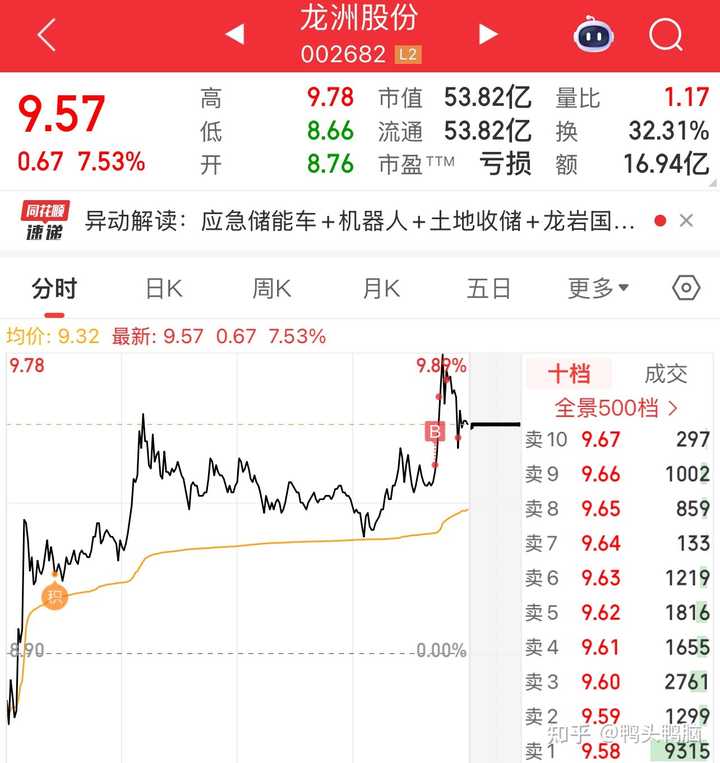Tap the 积 marker on the chart
This screenshot has height=763, width=720.
(x=54, y=598)
